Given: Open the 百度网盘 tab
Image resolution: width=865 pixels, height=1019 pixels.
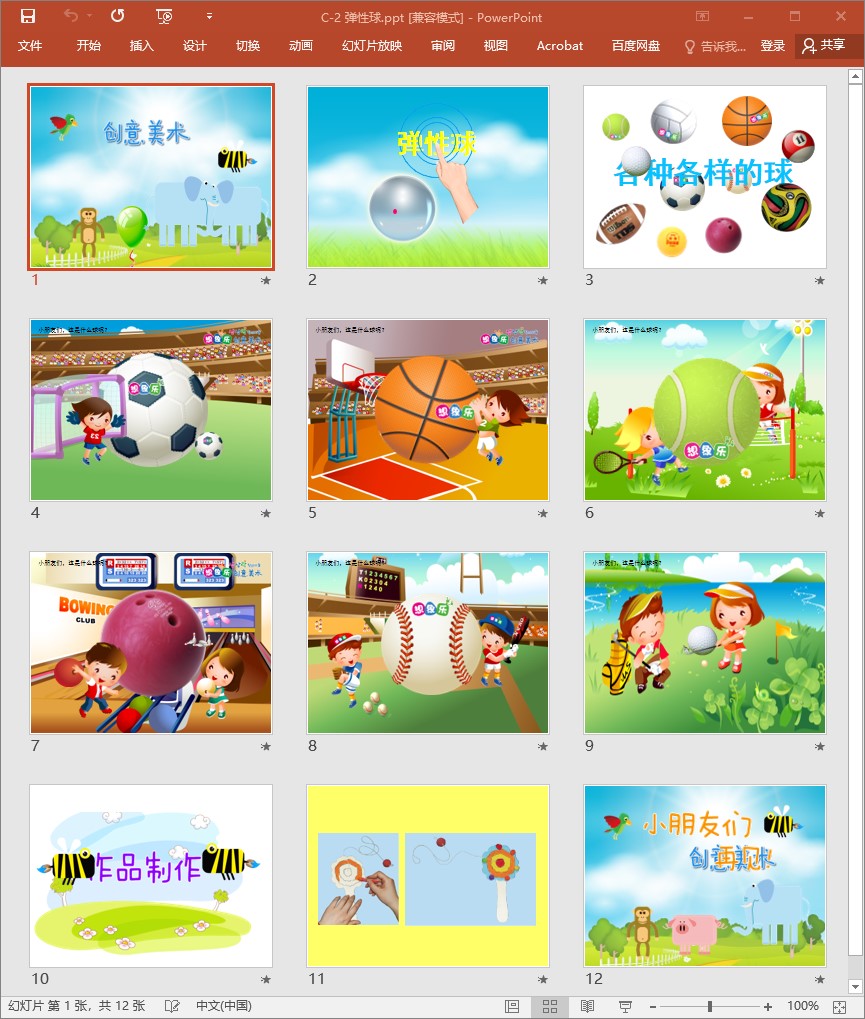Looking at the screenshot, I should (x=636, y=46).
